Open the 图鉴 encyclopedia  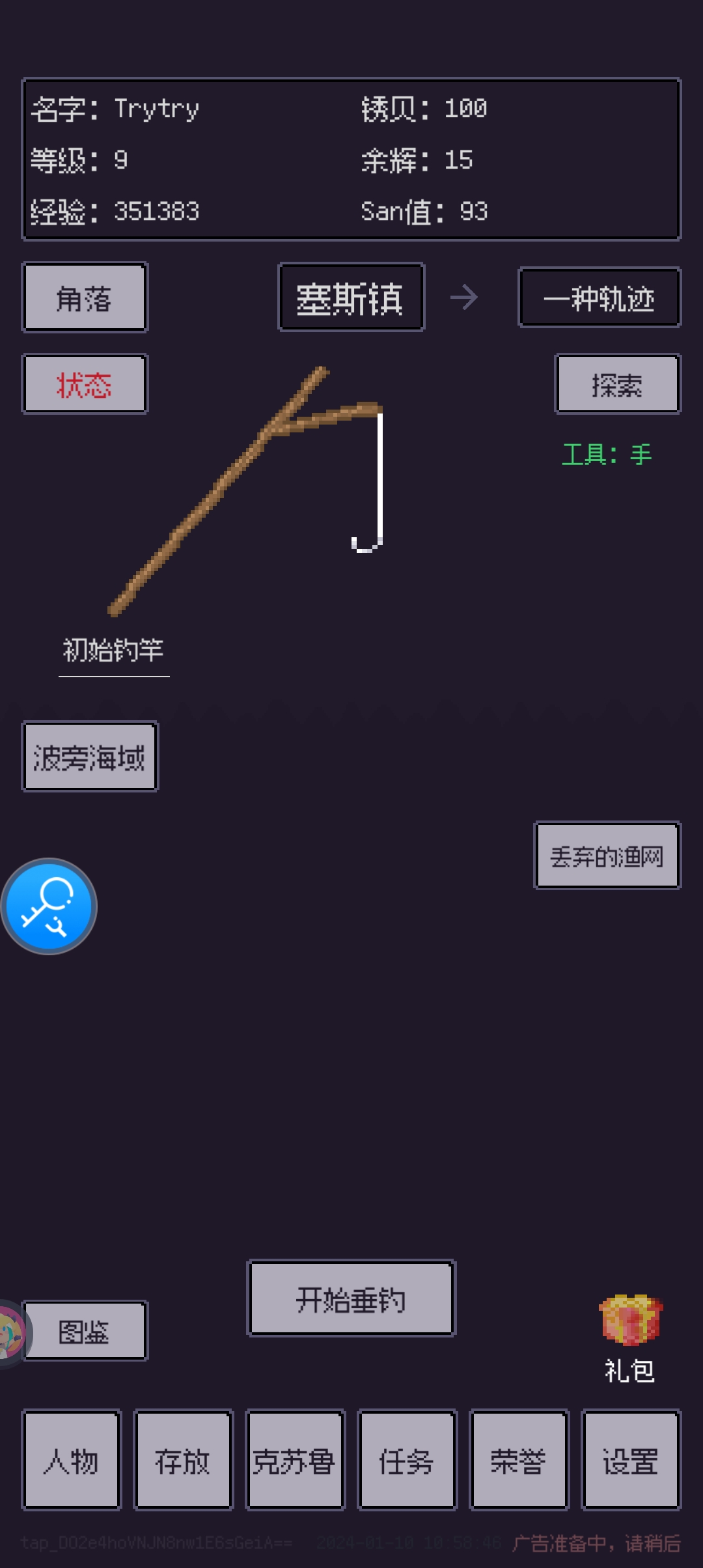pos(85,1331)
